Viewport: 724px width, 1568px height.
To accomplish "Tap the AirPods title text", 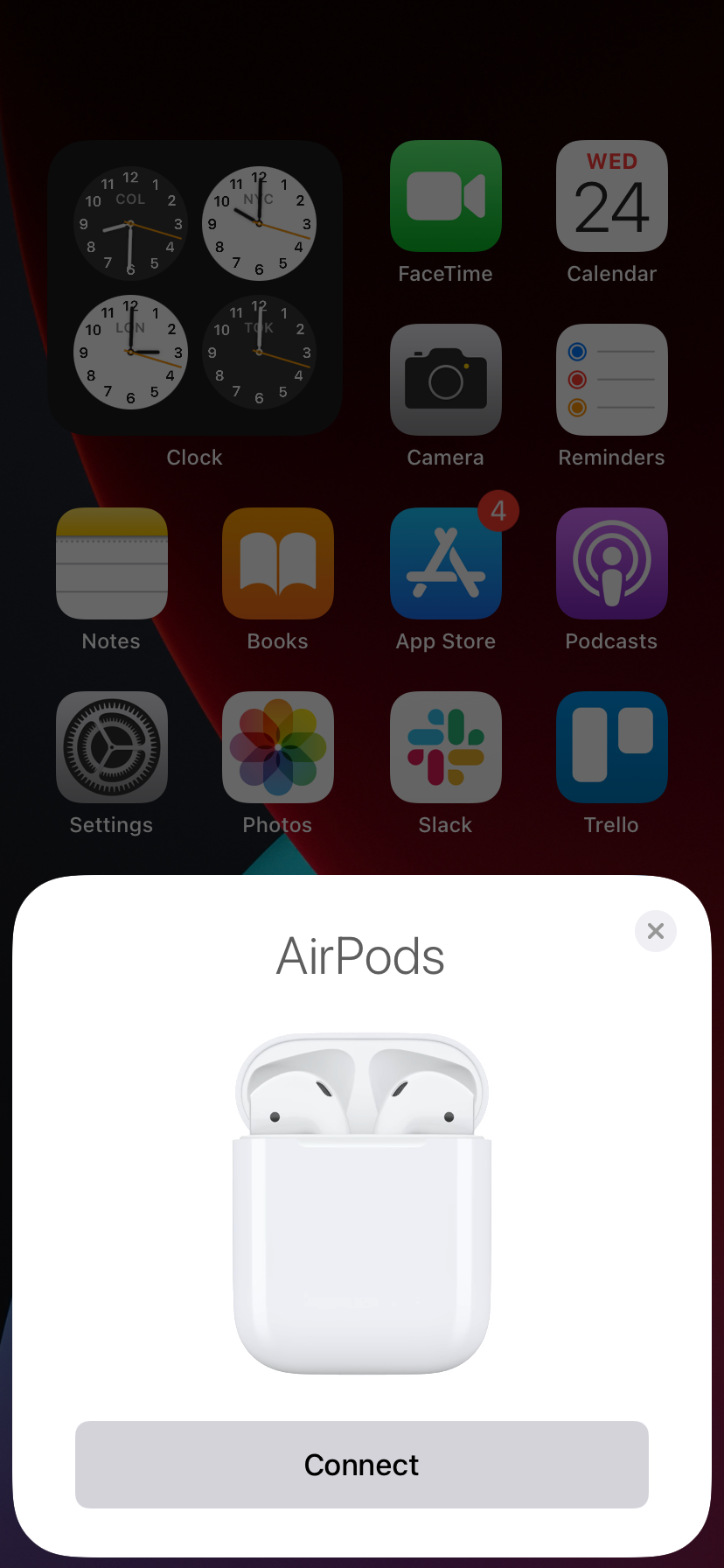I will point(360,956).
